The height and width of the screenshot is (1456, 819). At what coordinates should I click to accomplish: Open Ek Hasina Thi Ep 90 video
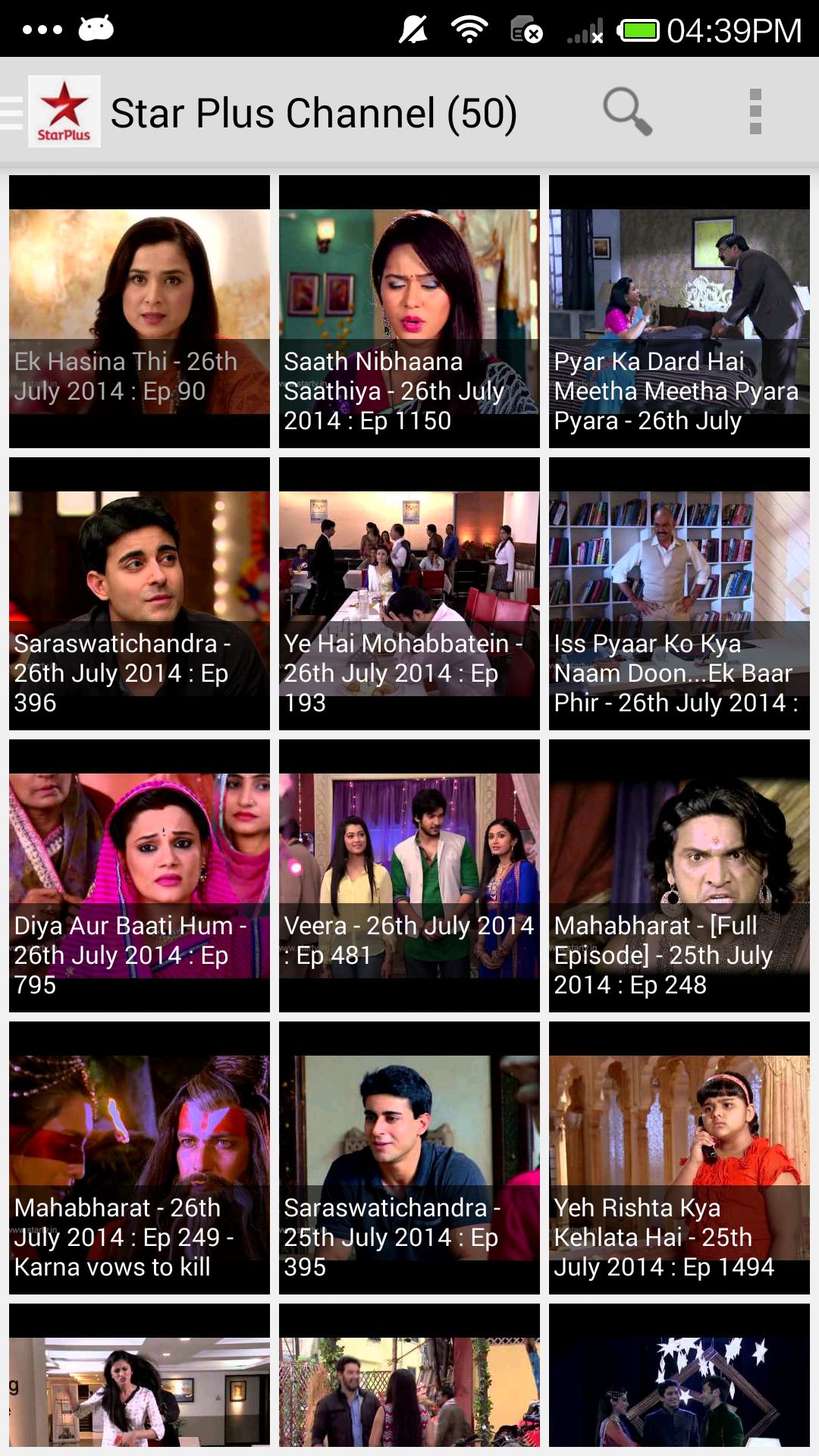(x=140, y=312)
